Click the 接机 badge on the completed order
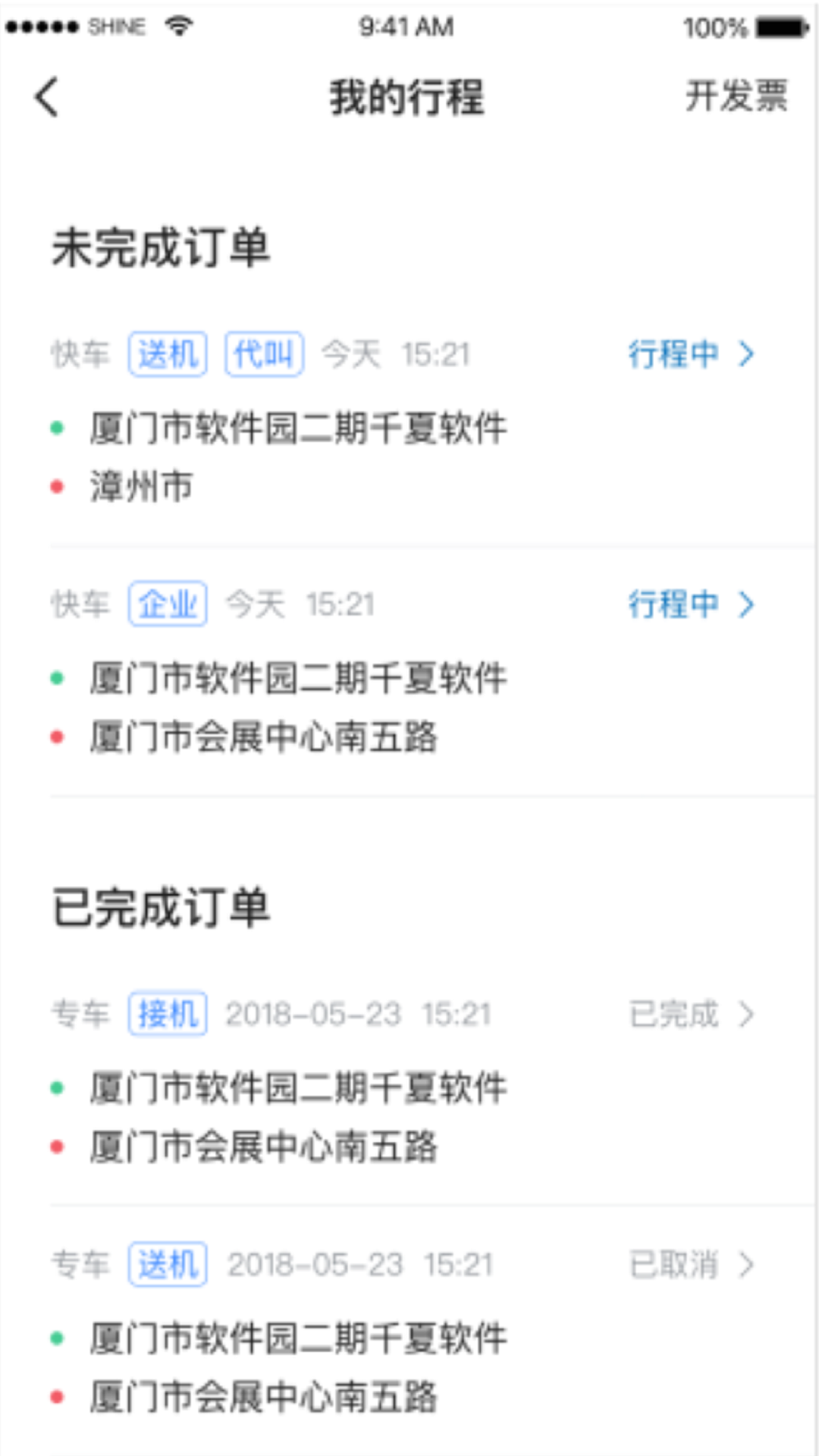The height and width of the screenshot is (1456, 819). (168, 1012)
